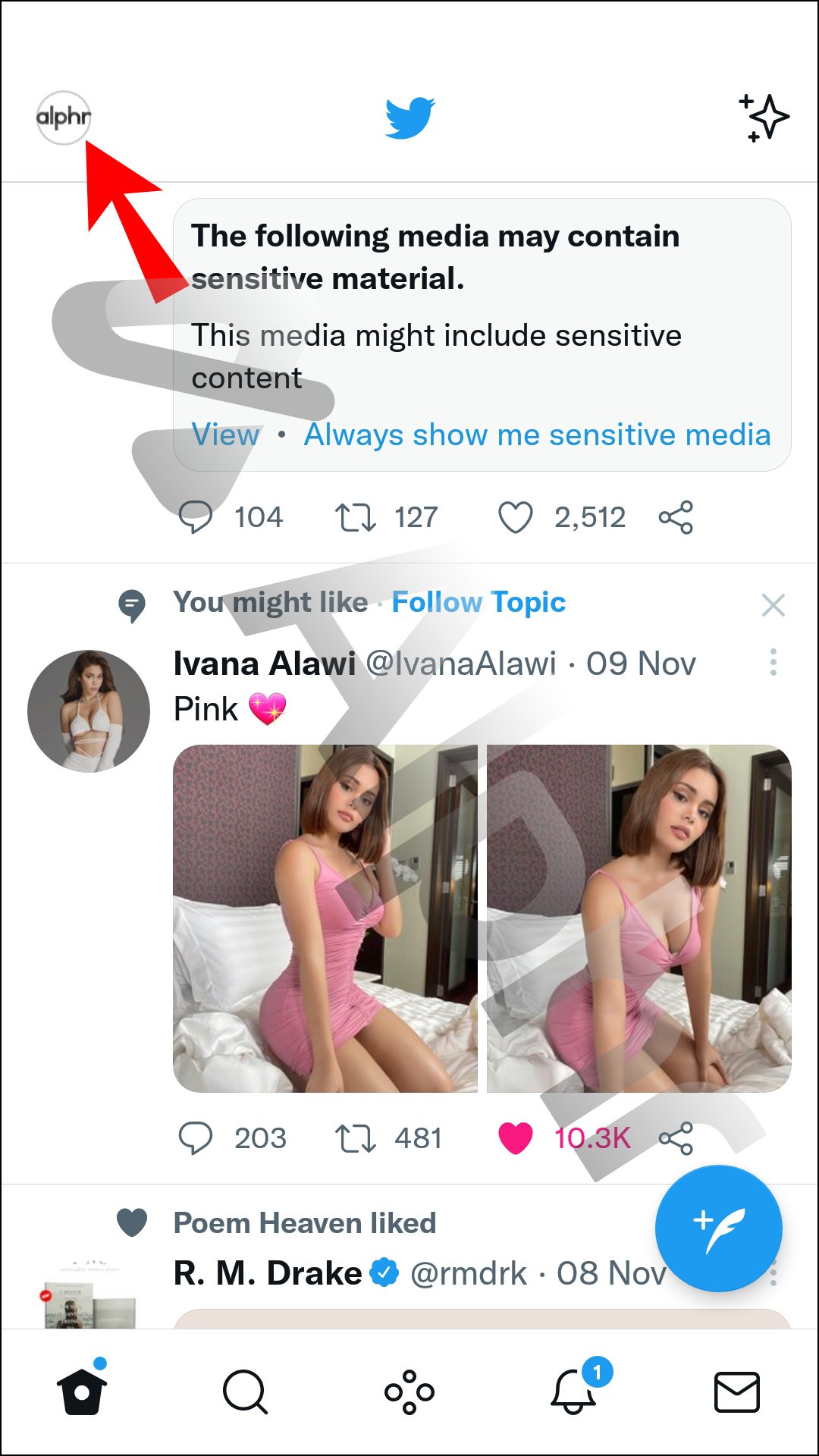Open the first photo in Ivana's tweet
Viewport: 819px width, 1456px height.
click(x=325, y=918)
